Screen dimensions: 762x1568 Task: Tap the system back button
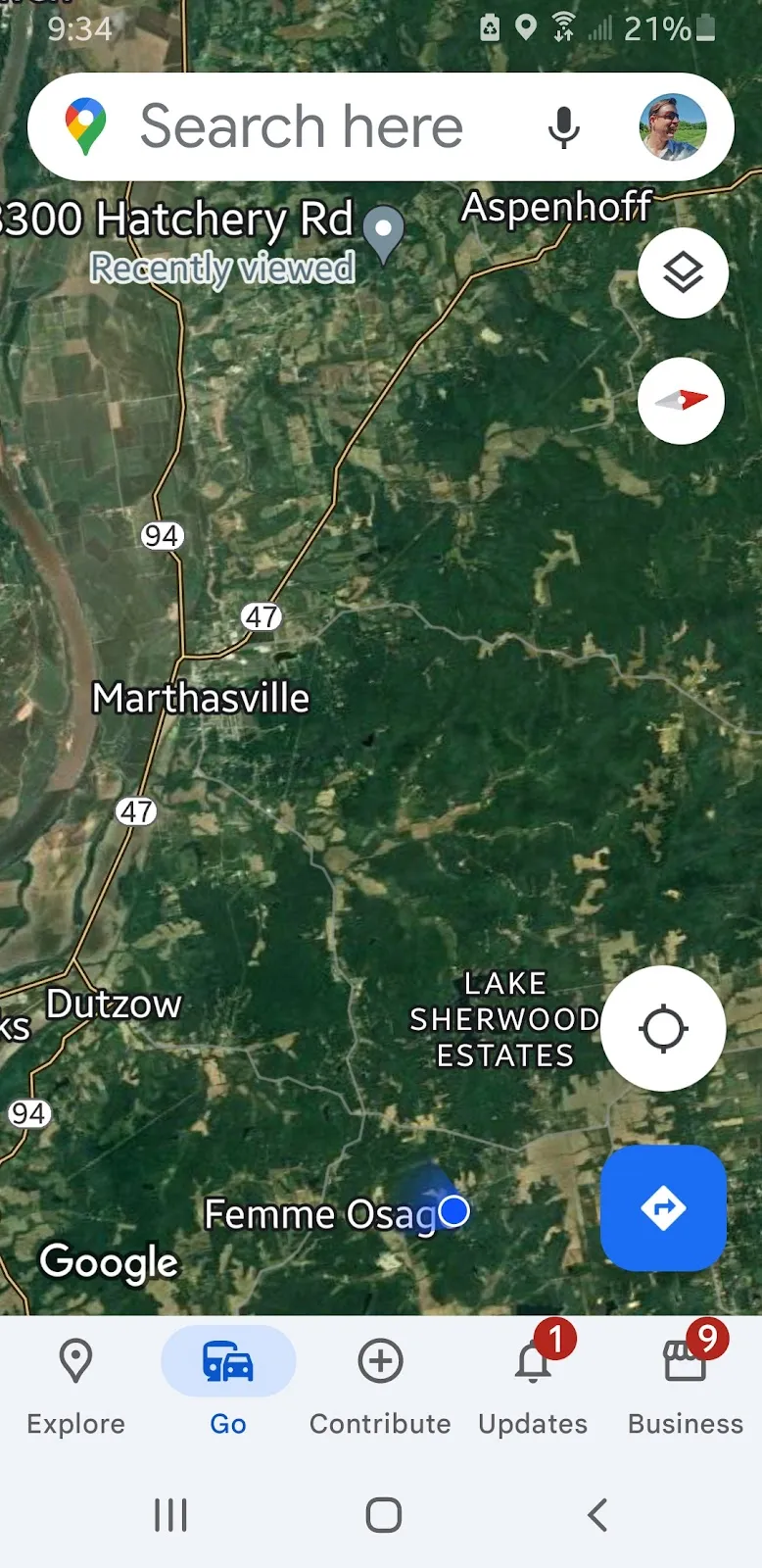pos(597,1515)
